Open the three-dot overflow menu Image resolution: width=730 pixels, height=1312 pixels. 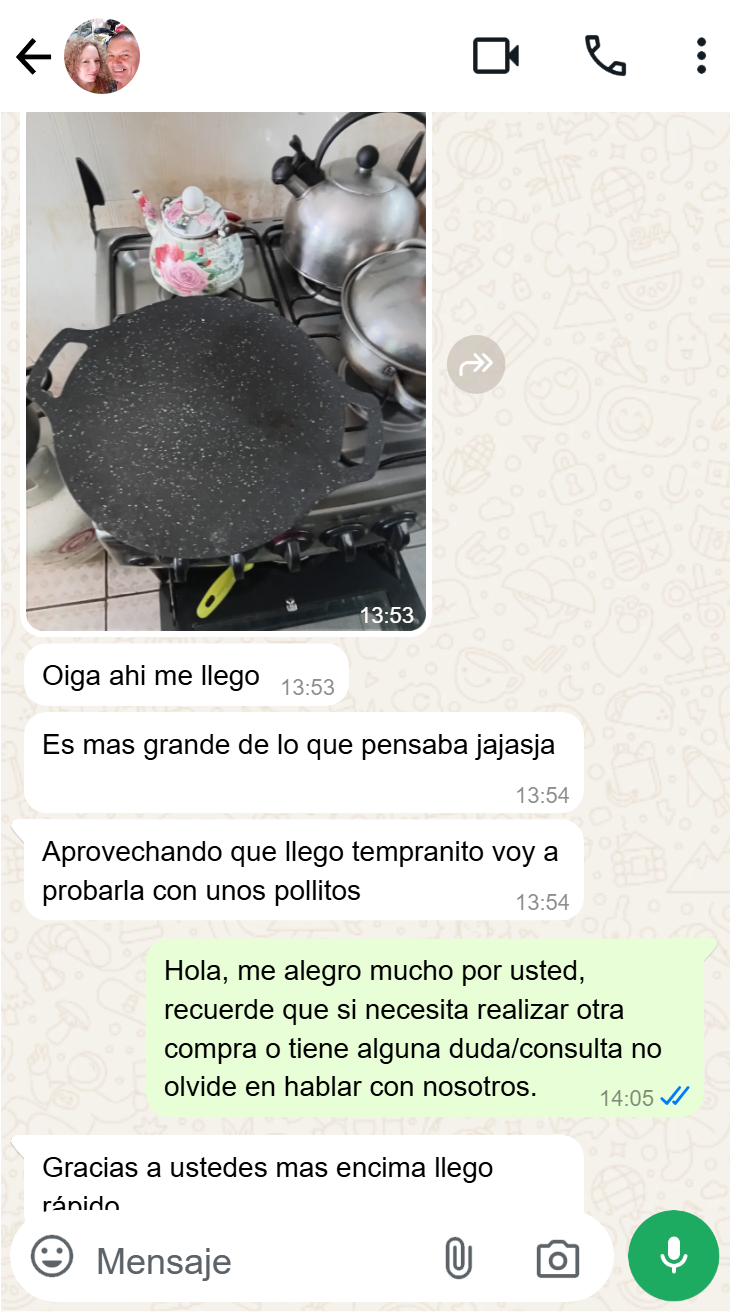701,56
